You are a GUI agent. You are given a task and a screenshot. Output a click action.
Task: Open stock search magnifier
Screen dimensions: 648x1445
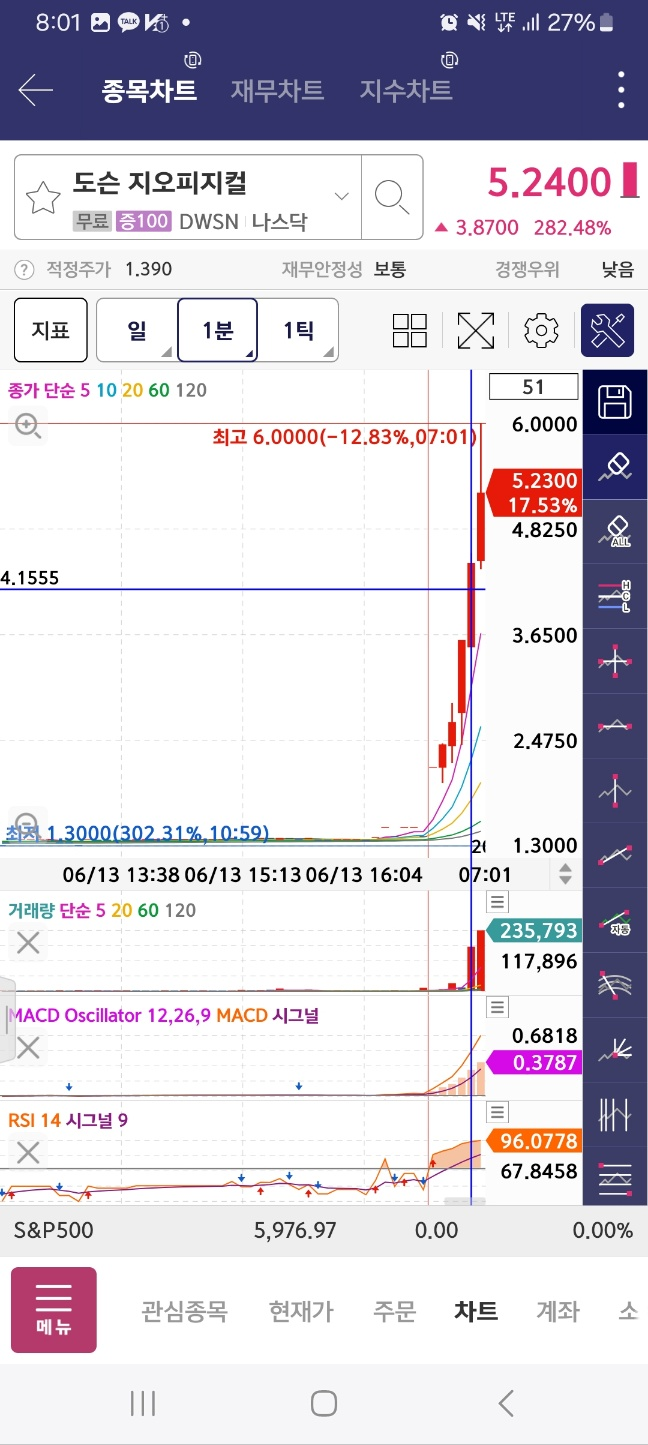click(391, 197)
